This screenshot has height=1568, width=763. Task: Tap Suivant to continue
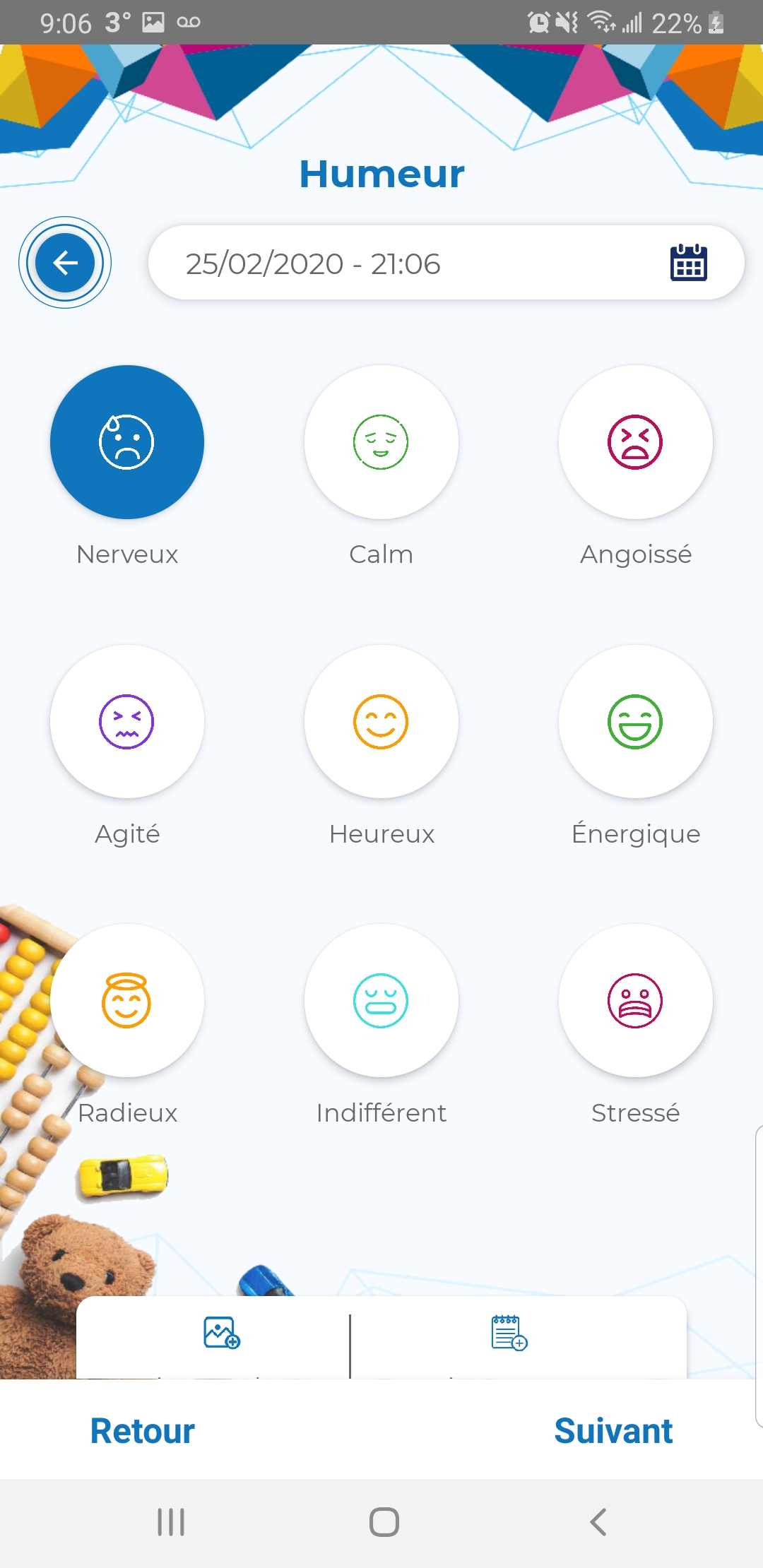click(x=613, y=1431)
